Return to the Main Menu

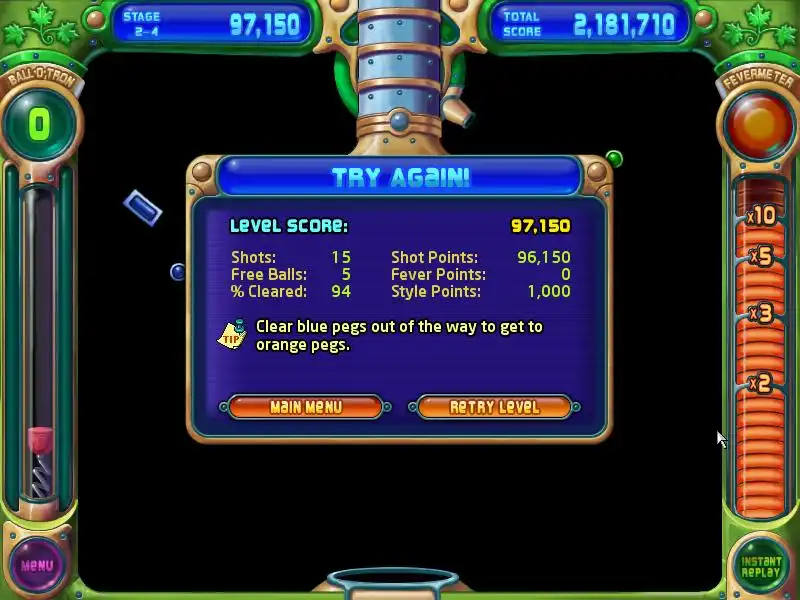click(x=306, y=407)
